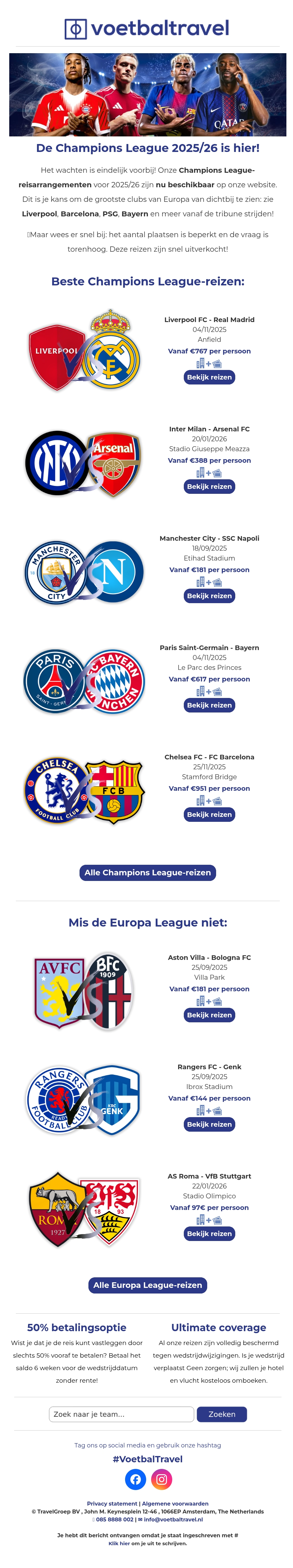
Task: View trips for Manchester City - SSC Napoli
Action: coord(209,596)
